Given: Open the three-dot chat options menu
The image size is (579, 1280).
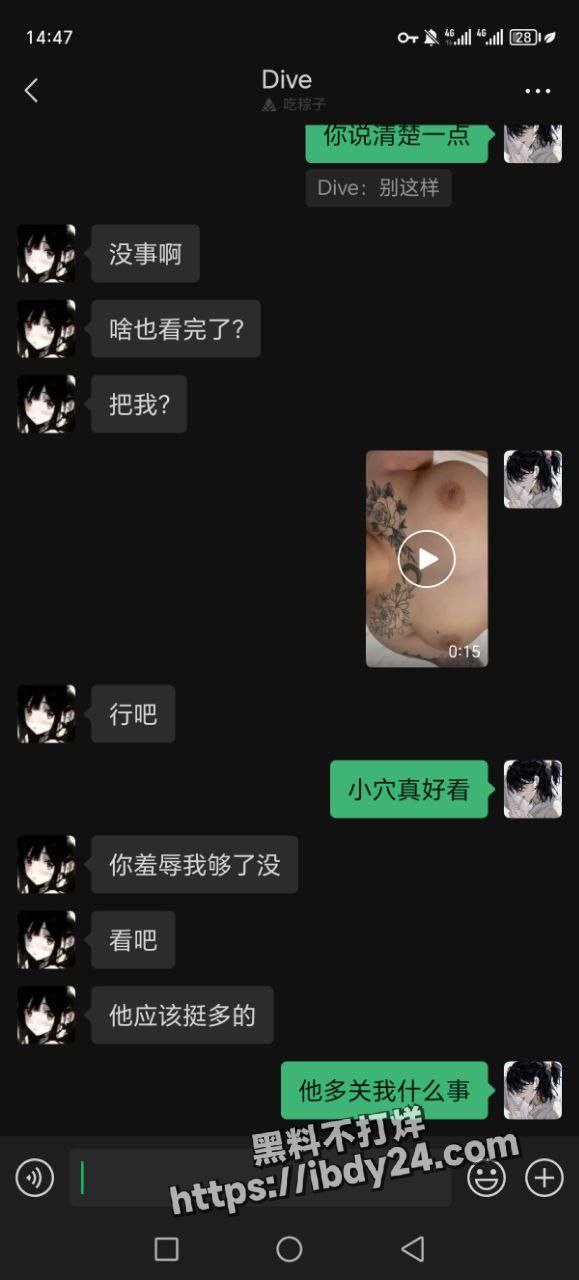Looking at the screenshot, I should click(538, 91).
